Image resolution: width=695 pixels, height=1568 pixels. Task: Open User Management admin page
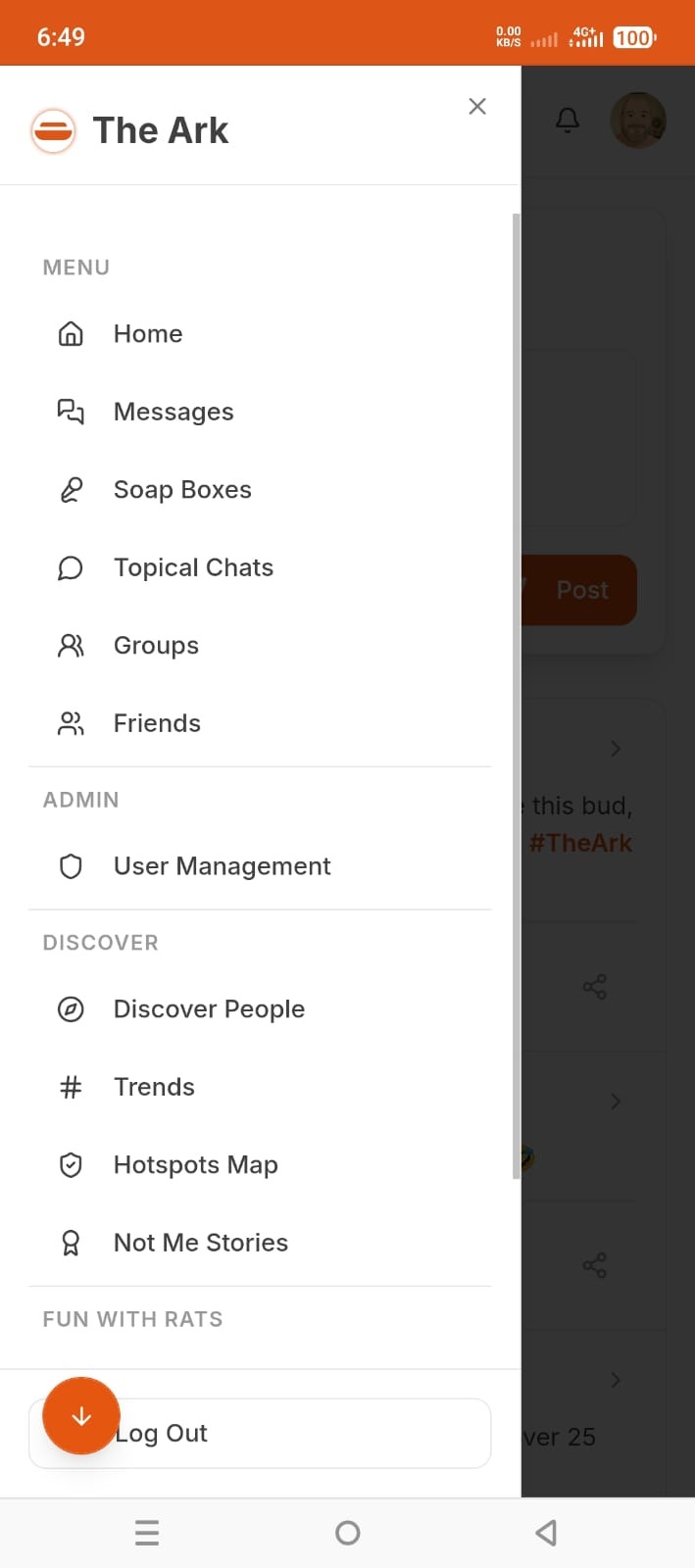click(222, 866)
